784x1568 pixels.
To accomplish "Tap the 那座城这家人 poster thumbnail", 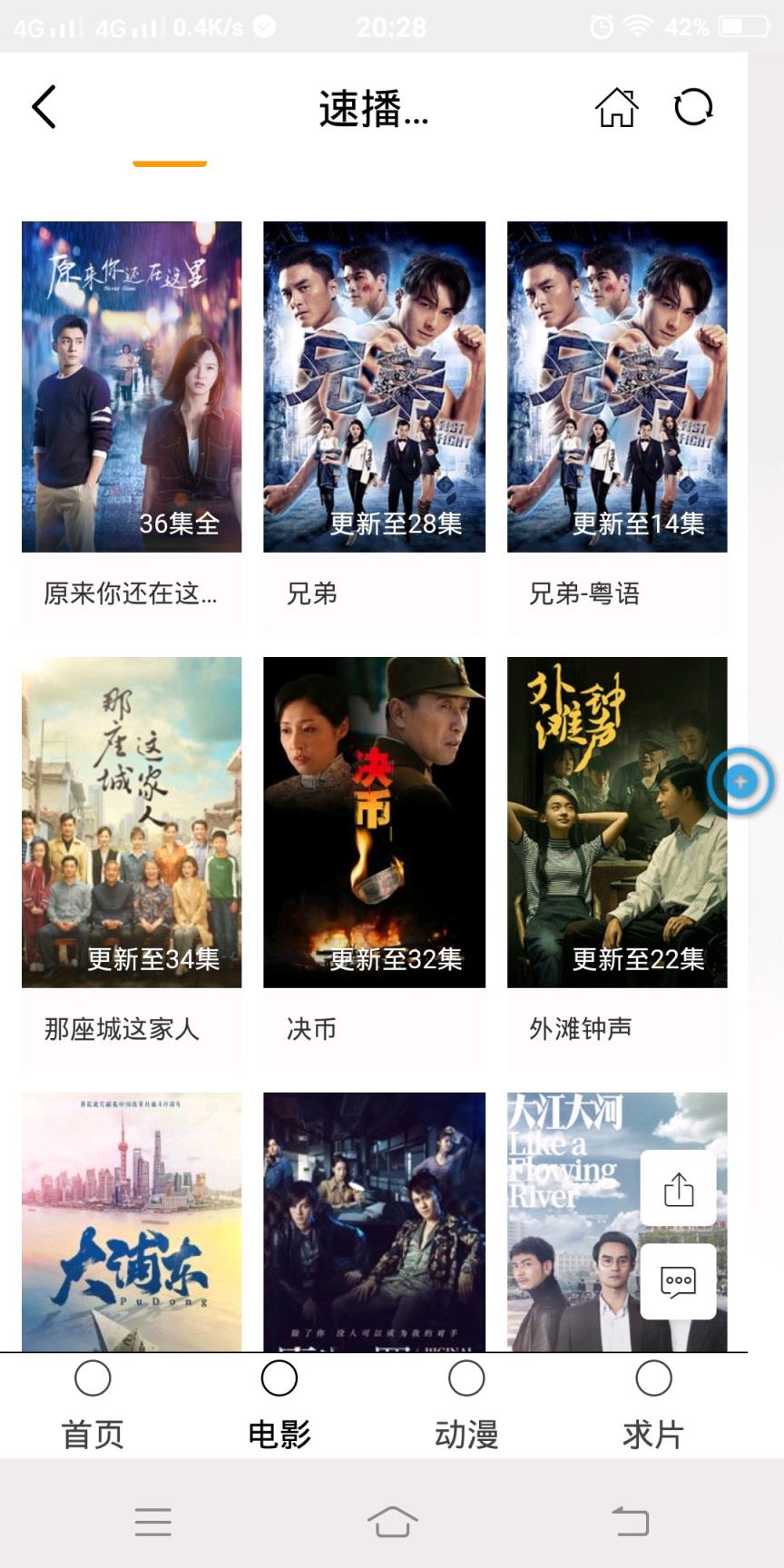I will (x=131, y=821).
